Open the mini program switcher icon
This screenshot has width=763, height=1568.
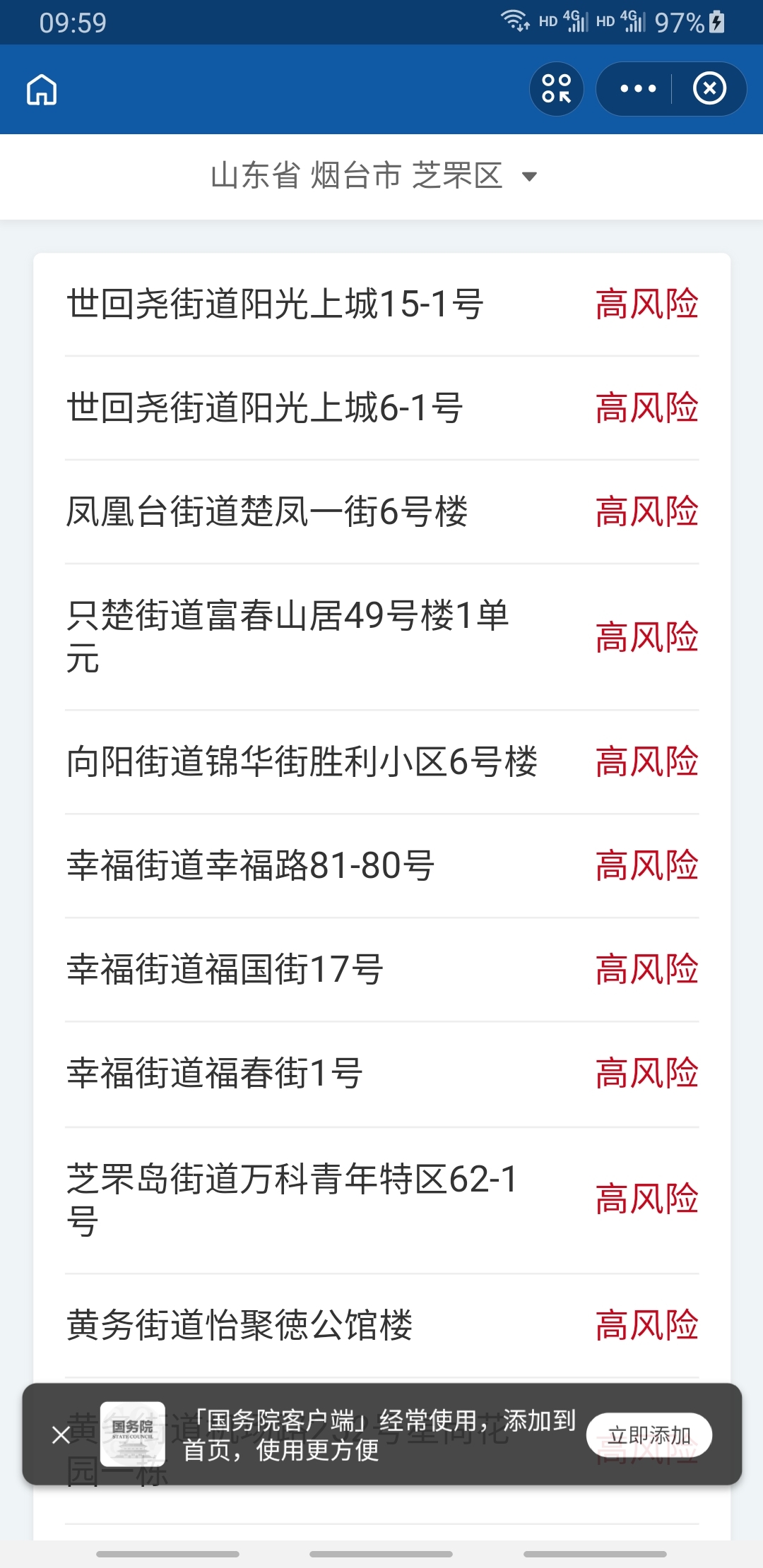[557, 89]
